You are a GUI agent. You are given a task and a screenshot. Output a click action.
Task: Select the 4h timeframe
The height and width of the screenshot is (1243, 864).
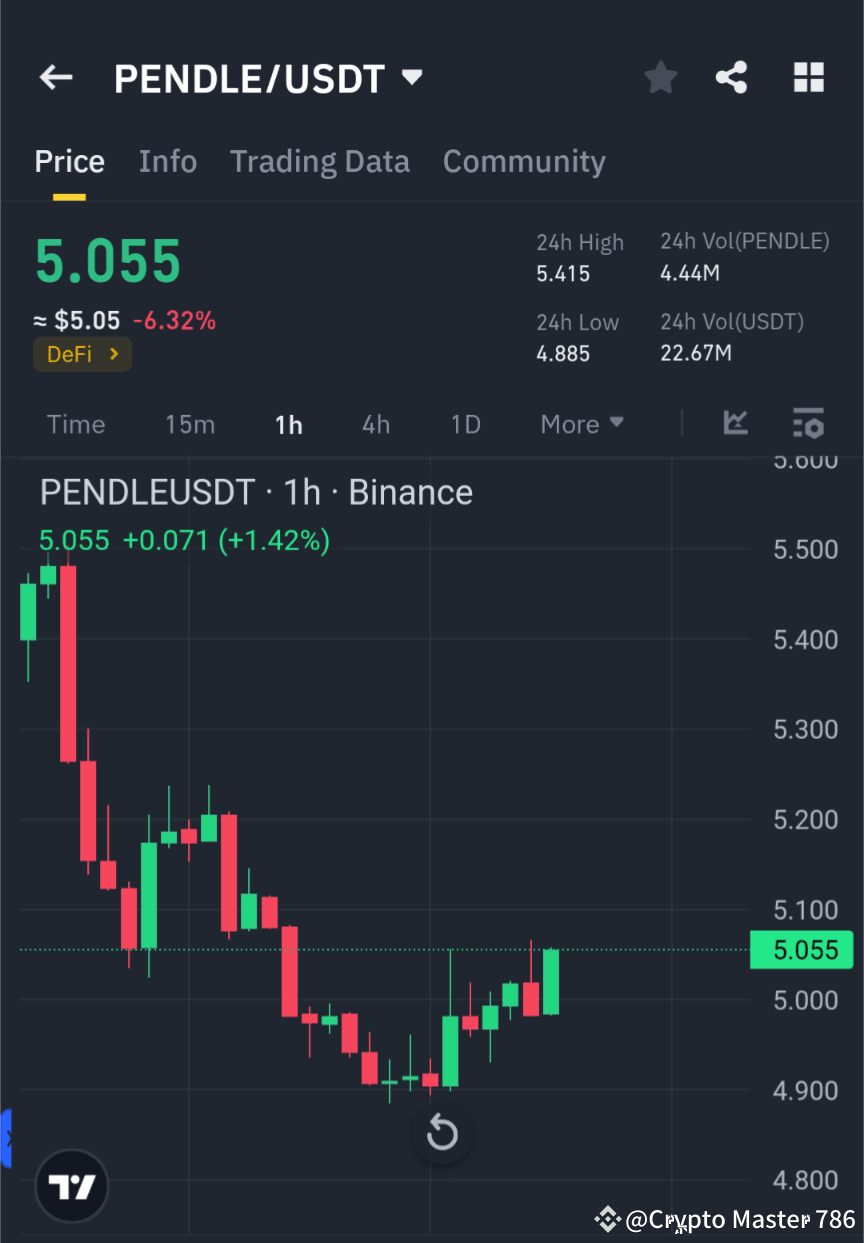pos(376,424)
